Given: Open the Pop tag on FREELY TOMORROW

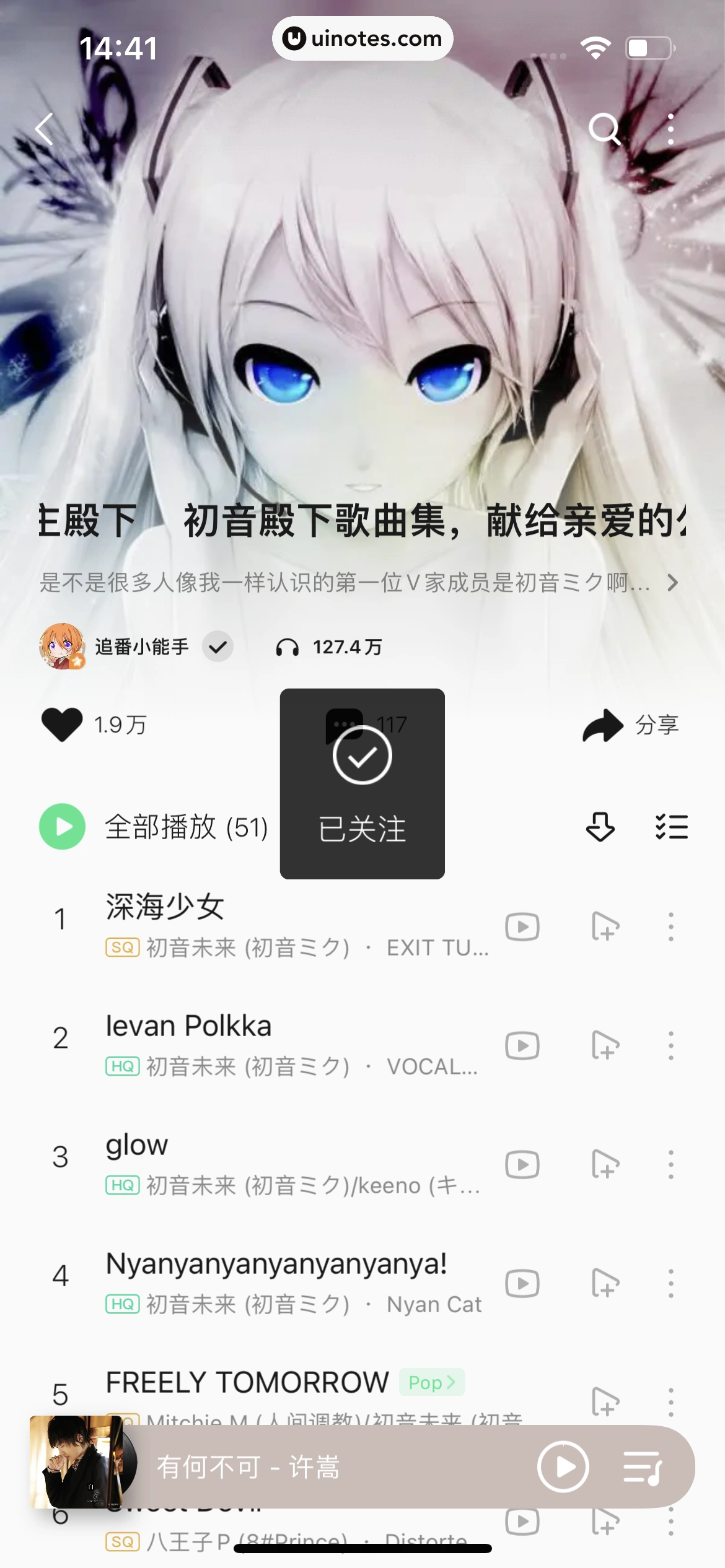Looking at the screenshot, I should click(432, 1382).
